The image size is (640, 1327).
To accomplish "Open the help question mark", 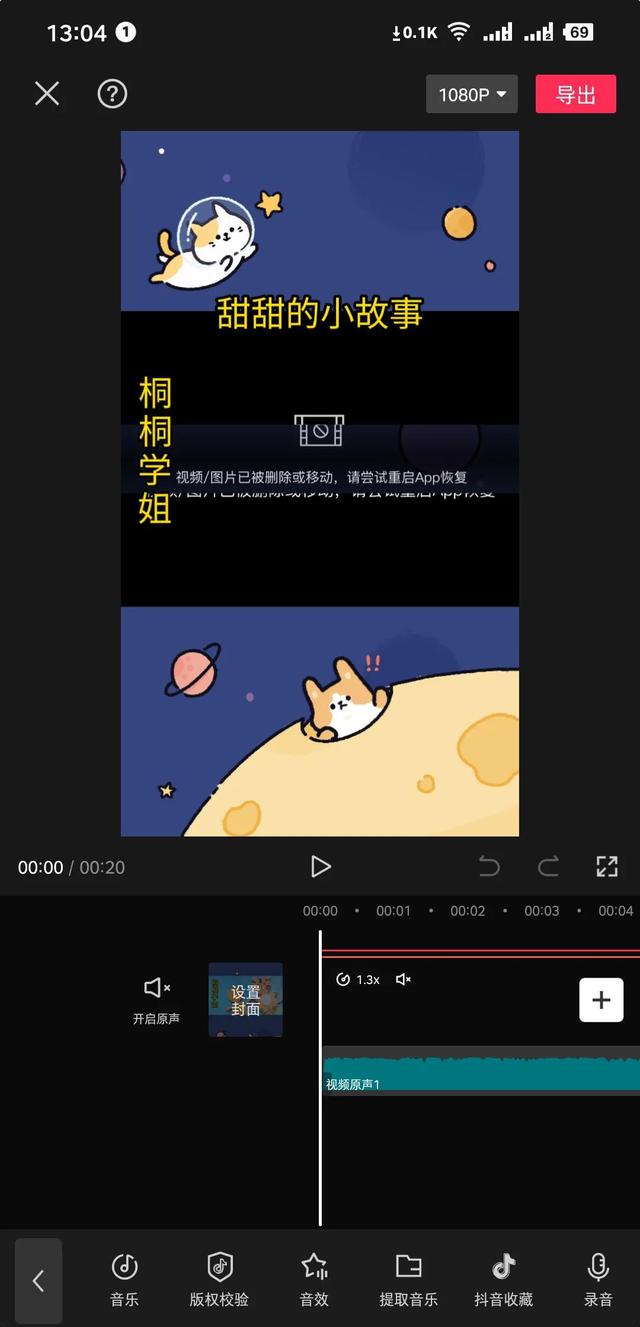I will [112, 94].
